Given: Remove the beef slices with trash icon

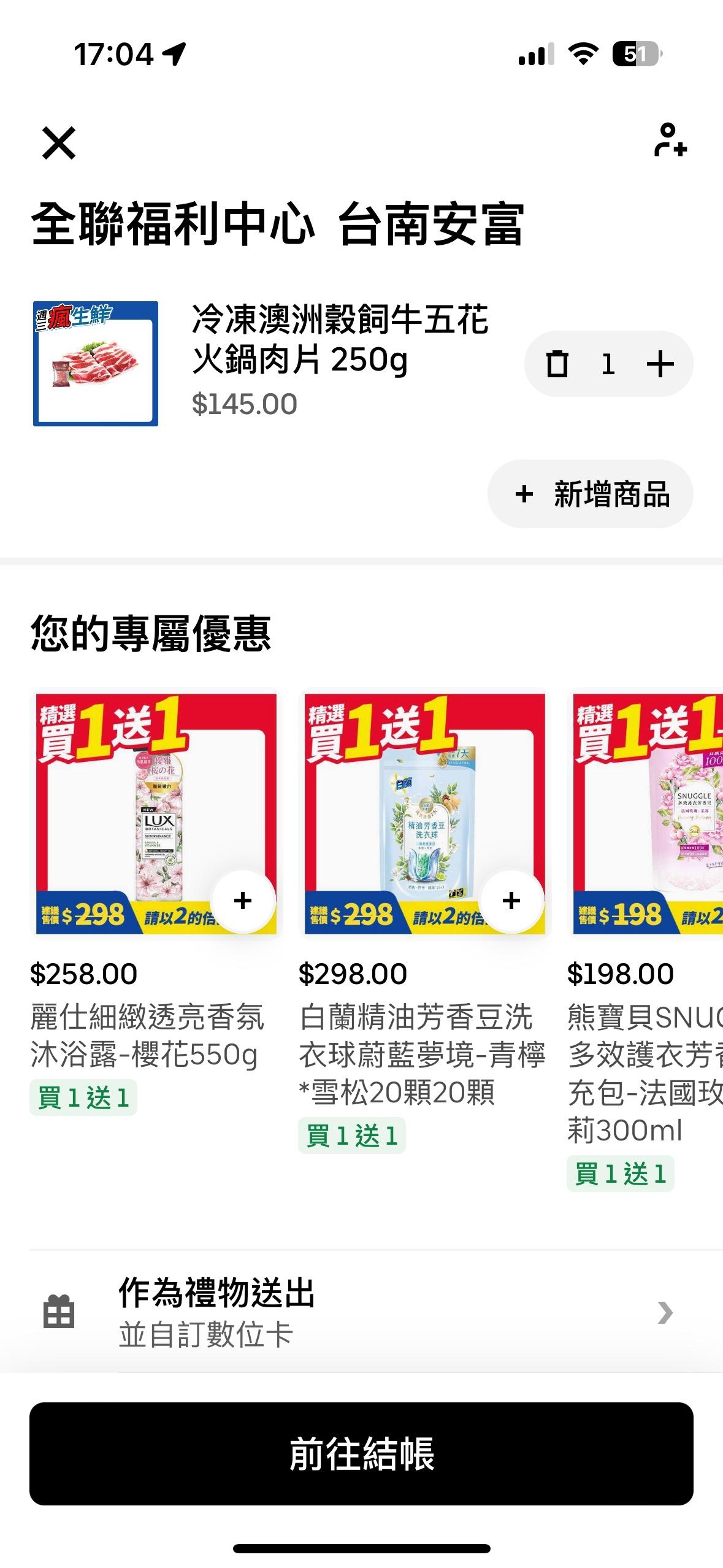Looking at the screenshot, I should tap(557, 364).
